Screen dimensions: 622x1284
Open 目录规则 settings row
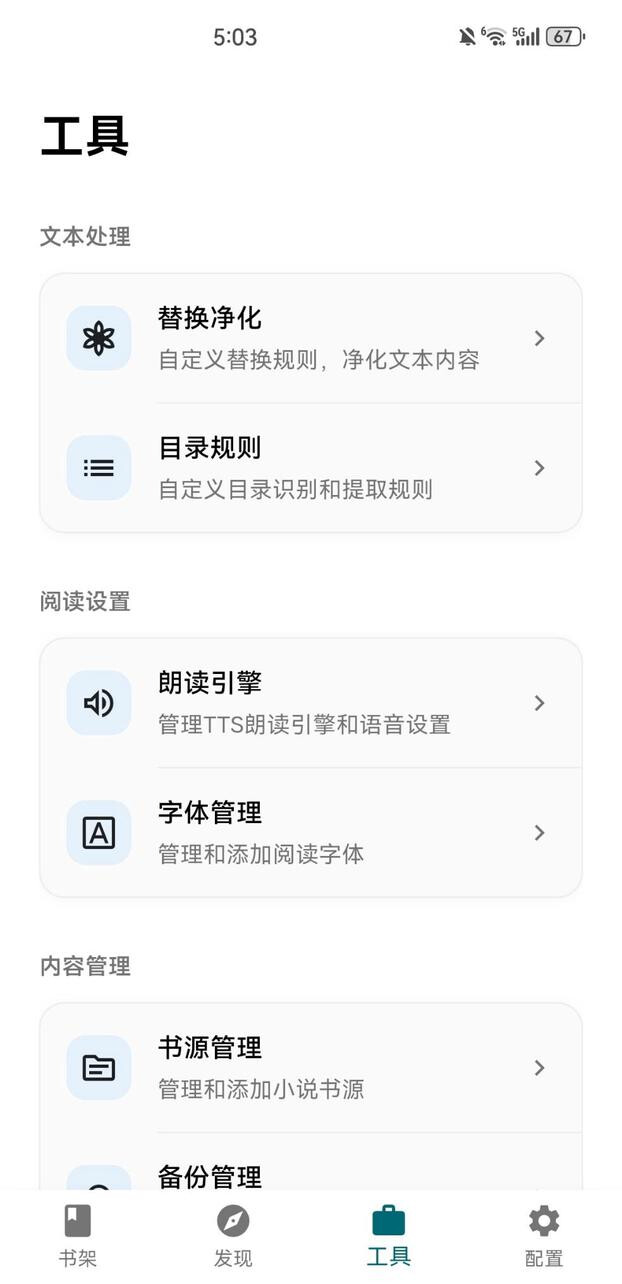pos(310,468)
